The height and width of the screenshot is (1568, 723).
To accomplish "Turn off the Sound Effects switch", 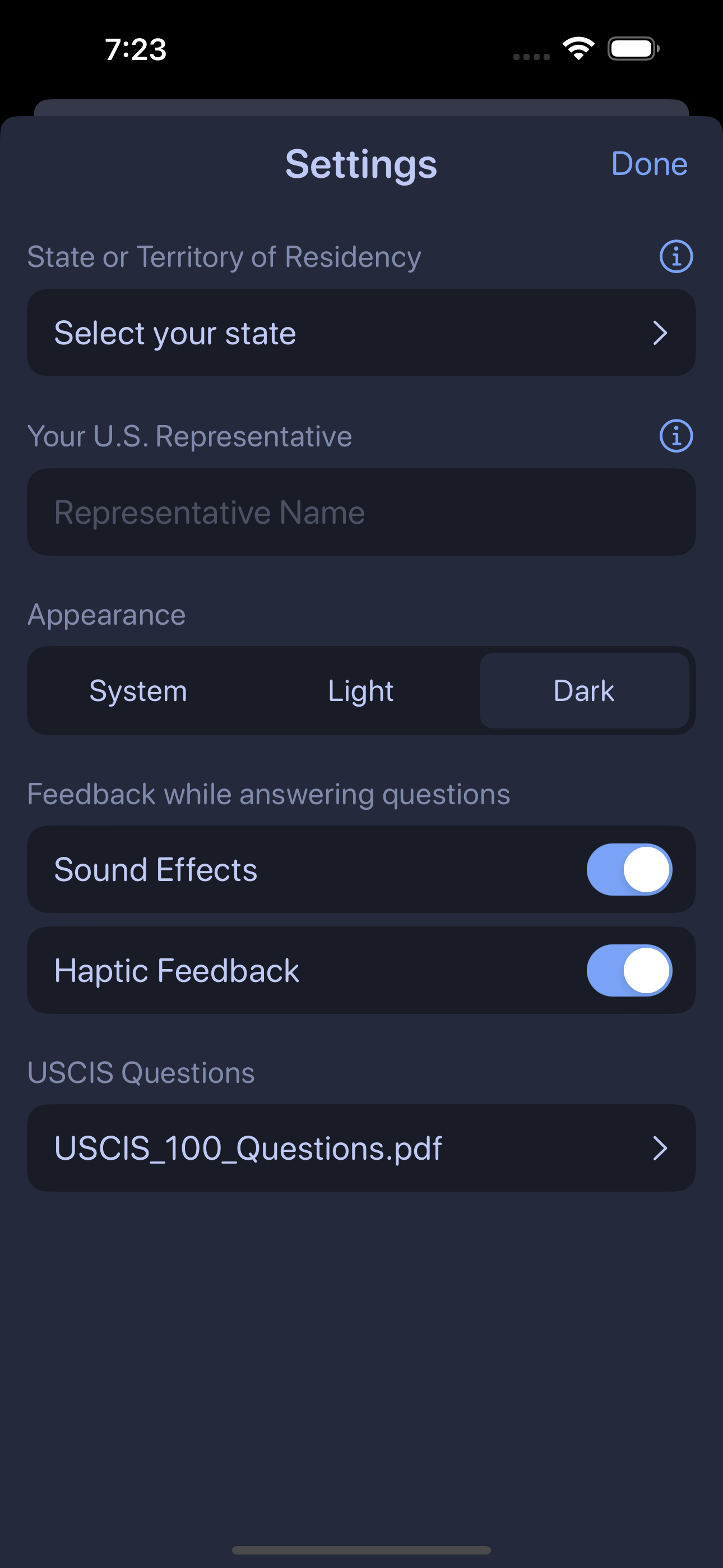I will 630,869.
